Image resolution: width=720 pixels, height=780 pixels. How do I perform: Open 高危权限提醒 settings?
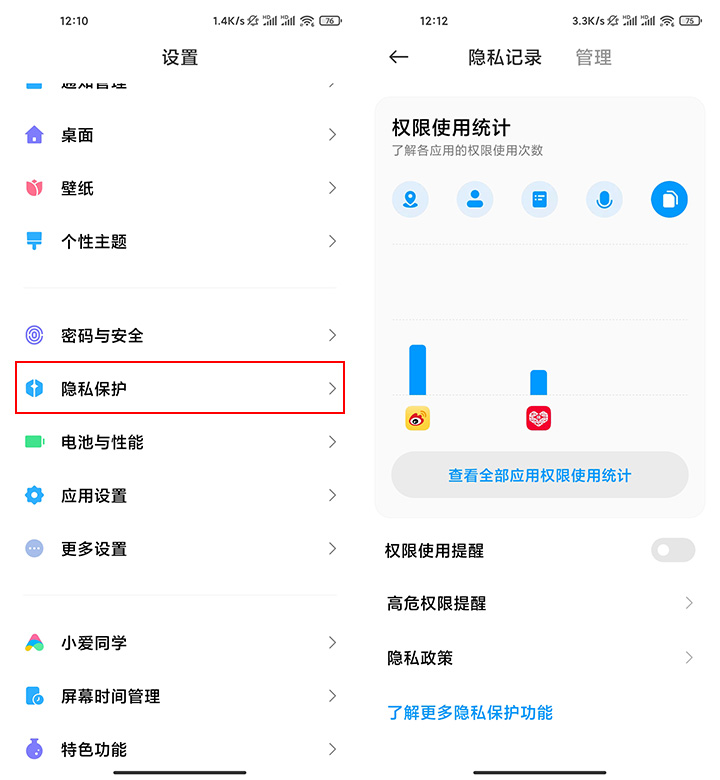[540, 603]
